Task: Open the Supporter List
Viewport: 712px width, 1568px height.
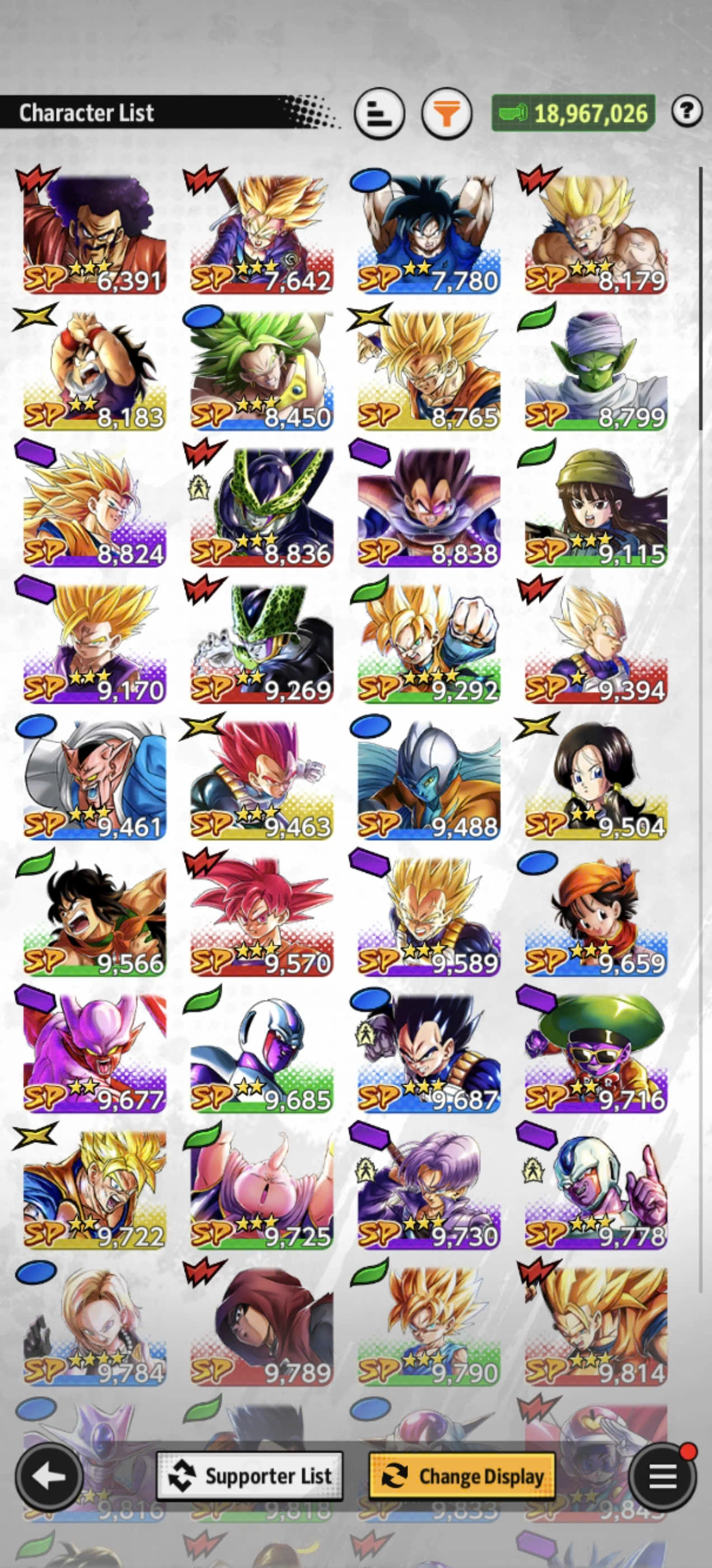Action: [x=250, y=1476]
